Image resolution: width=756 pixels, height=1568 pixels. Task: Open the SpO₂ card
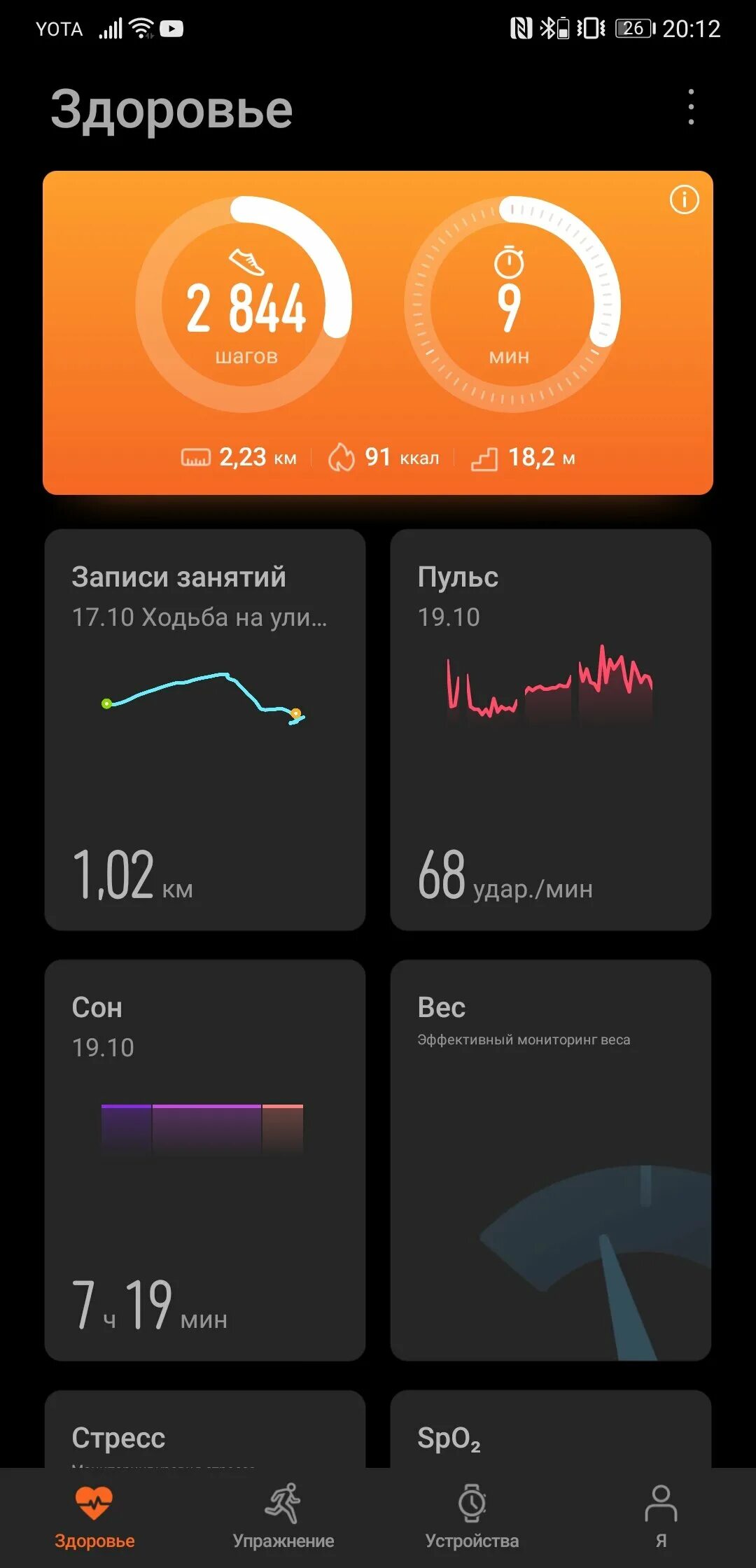click(x=551, y=1429)
